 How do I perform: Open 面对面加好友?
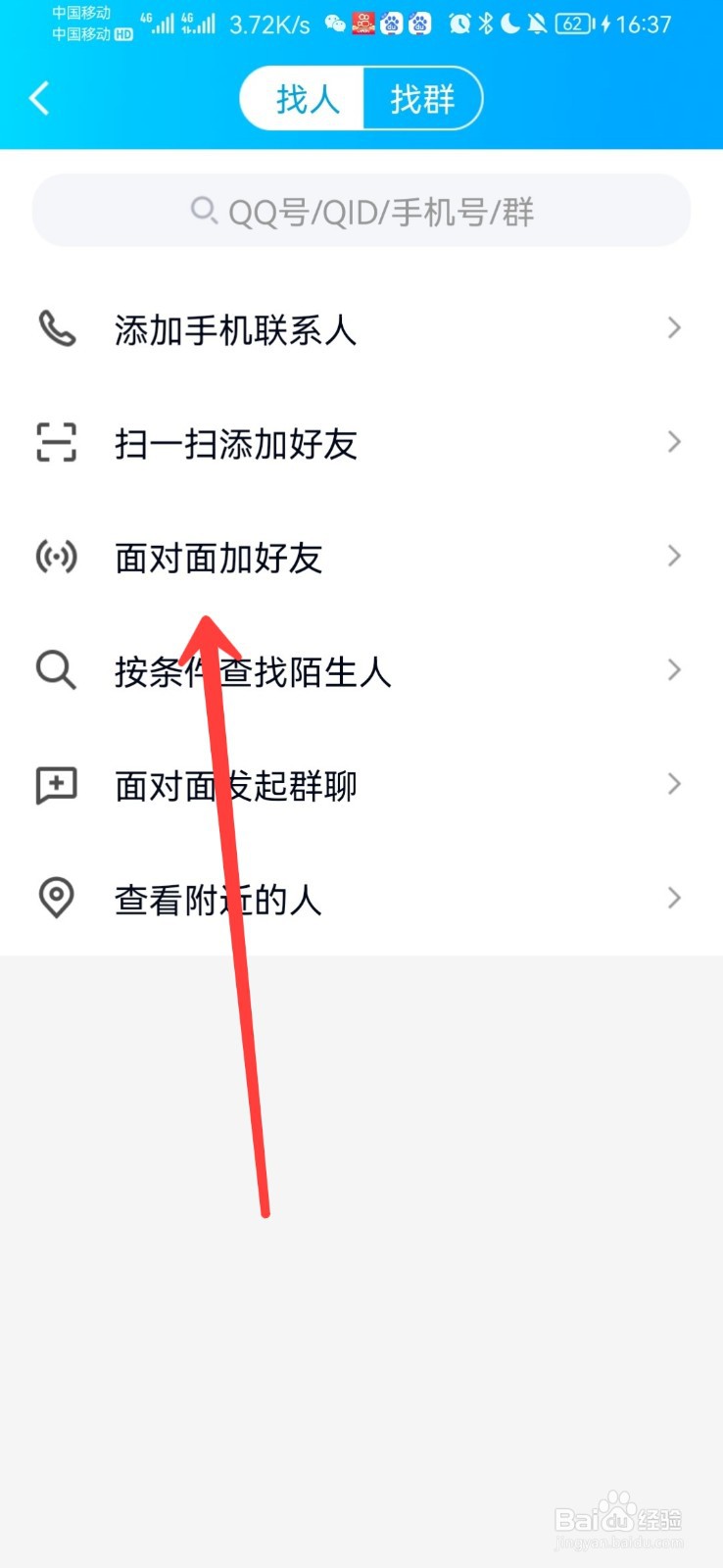point(219,557)
